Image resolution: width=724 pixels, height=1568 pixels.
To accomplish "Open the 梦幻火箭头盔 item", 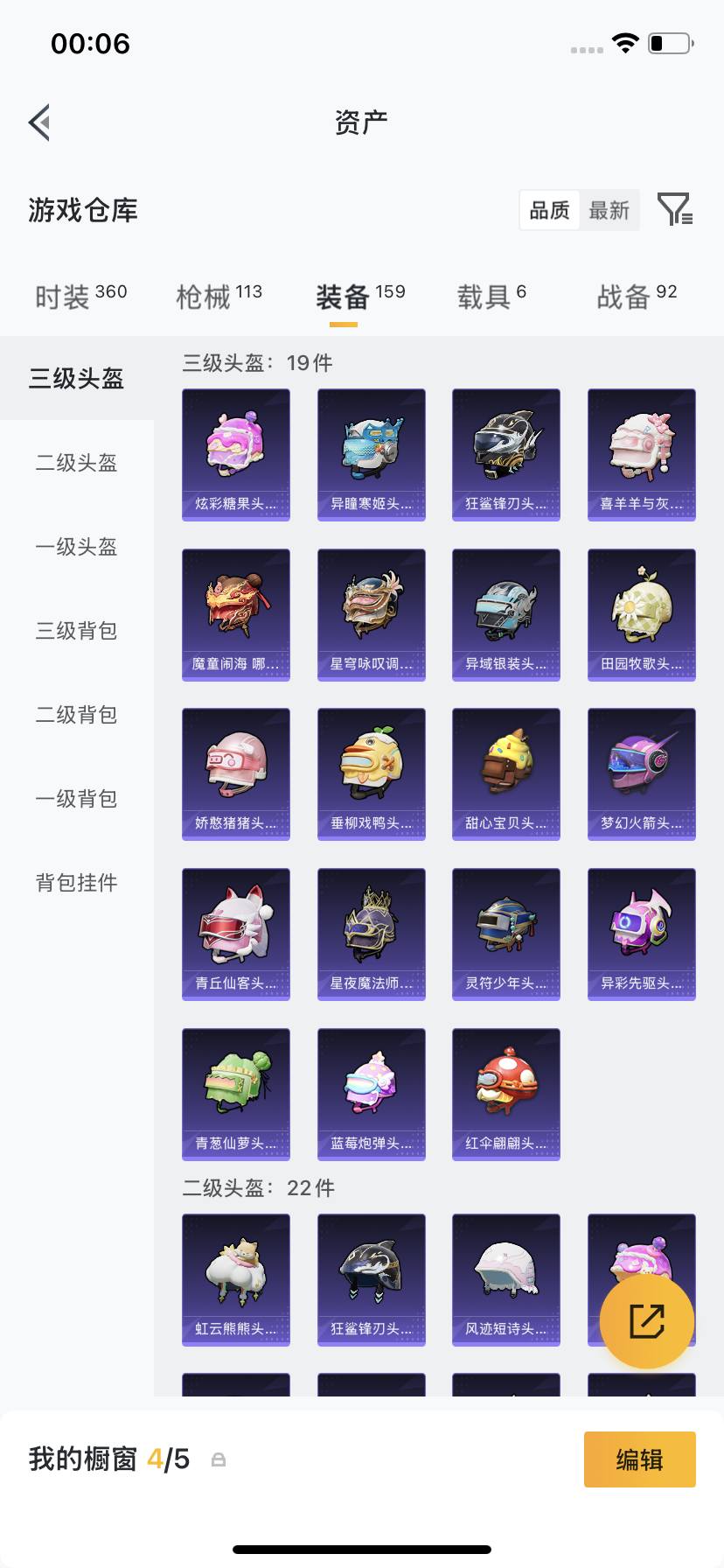I will tap(641, 773).
